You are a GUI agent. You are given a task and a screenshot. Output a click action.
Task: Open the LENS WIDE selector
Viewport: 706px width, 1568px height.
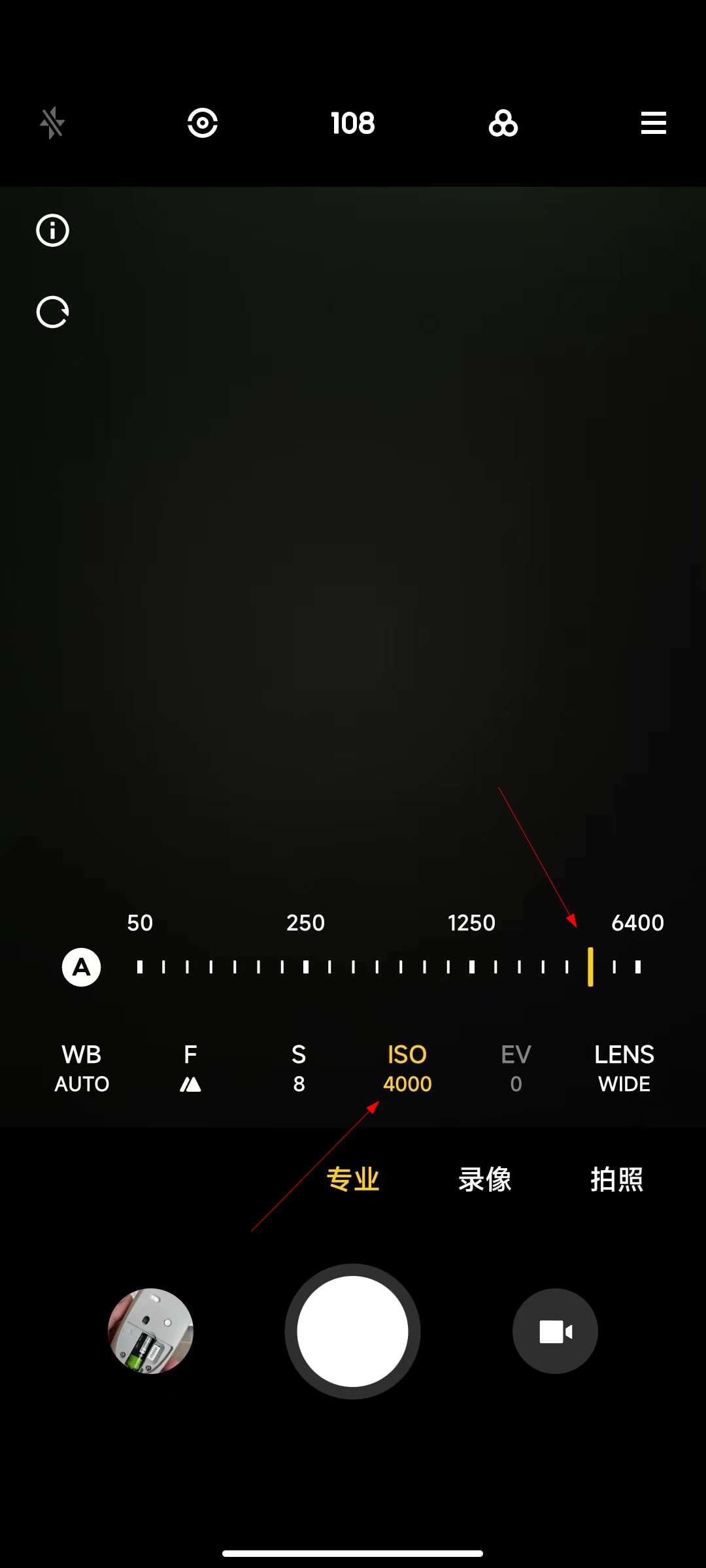(x=624, y=1069)
